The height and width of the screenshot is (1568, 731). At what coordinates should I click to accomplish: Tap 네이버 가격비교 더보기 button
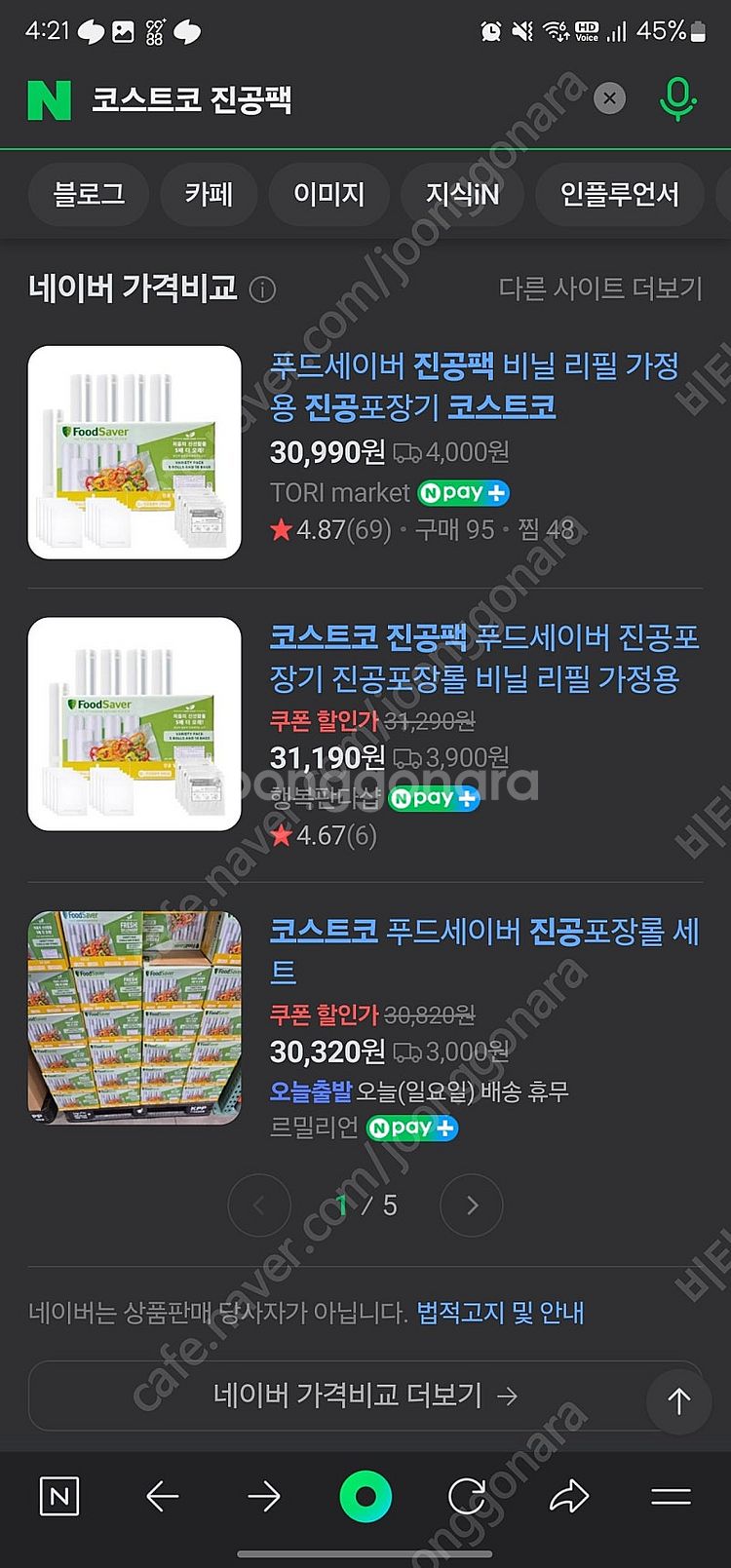[x=365, y=1396]
